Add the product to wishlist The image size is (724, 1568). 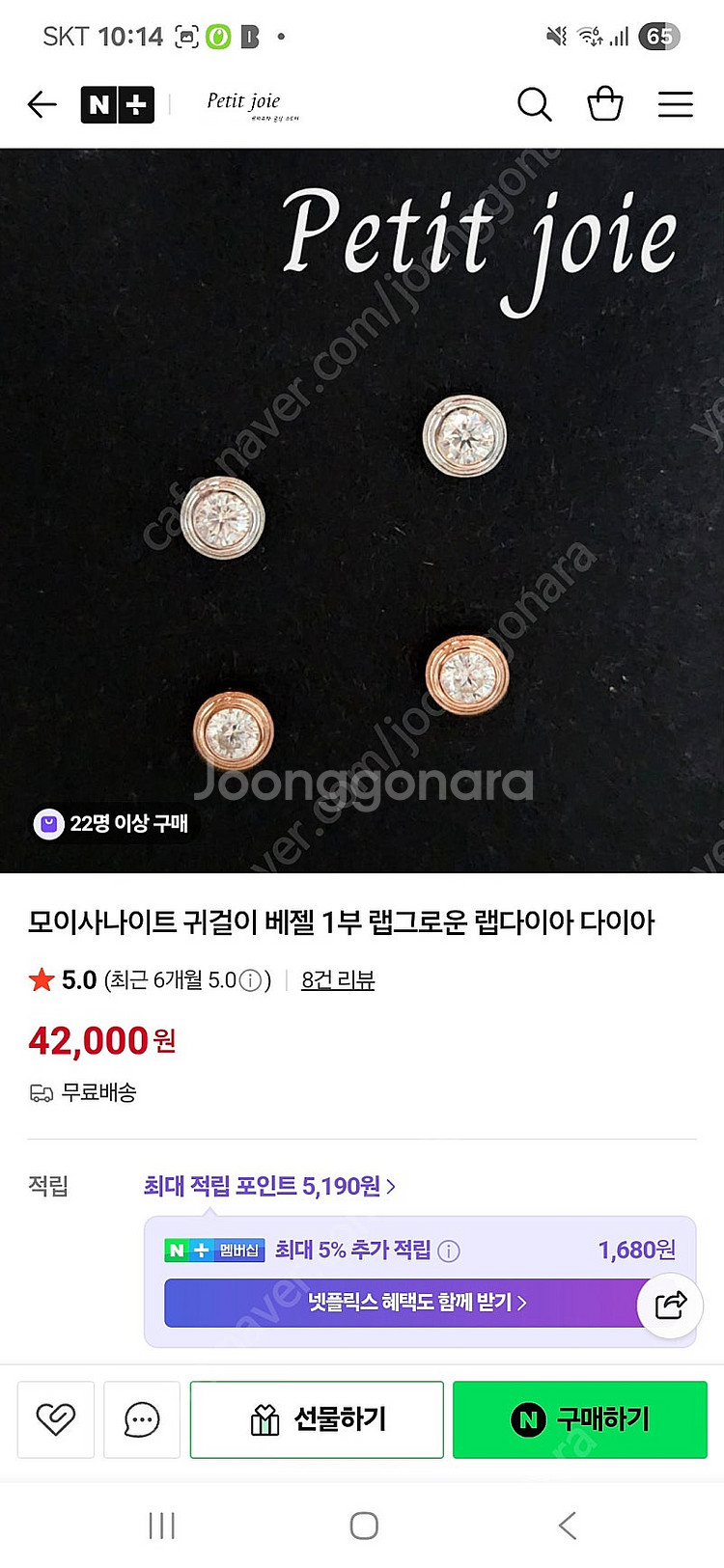[56, 1419]
